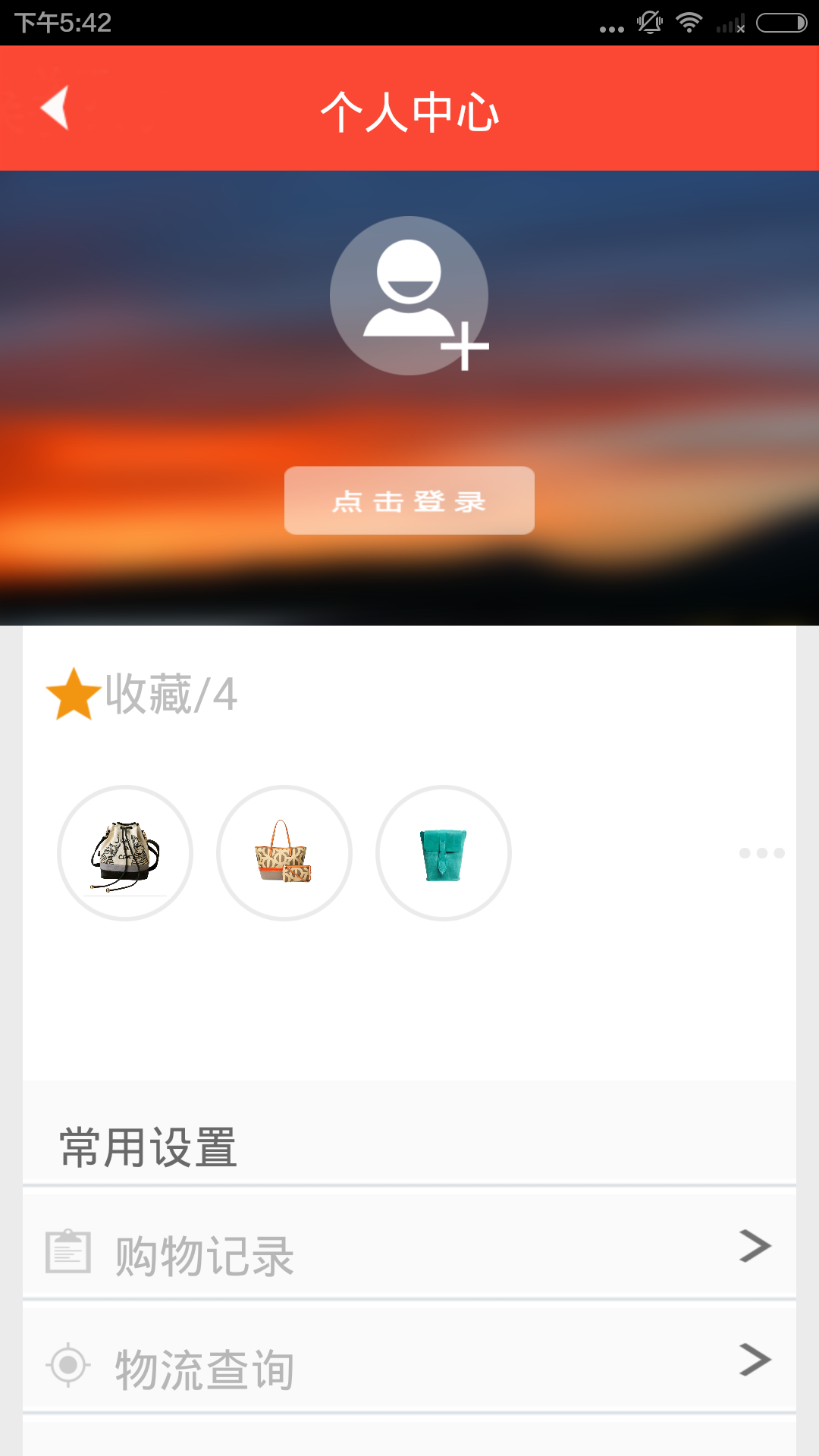Viewport: 819px width, 1456px height.
Task: Go back using the header arrow
Action: pyautogui.click(x=55, y=108)
